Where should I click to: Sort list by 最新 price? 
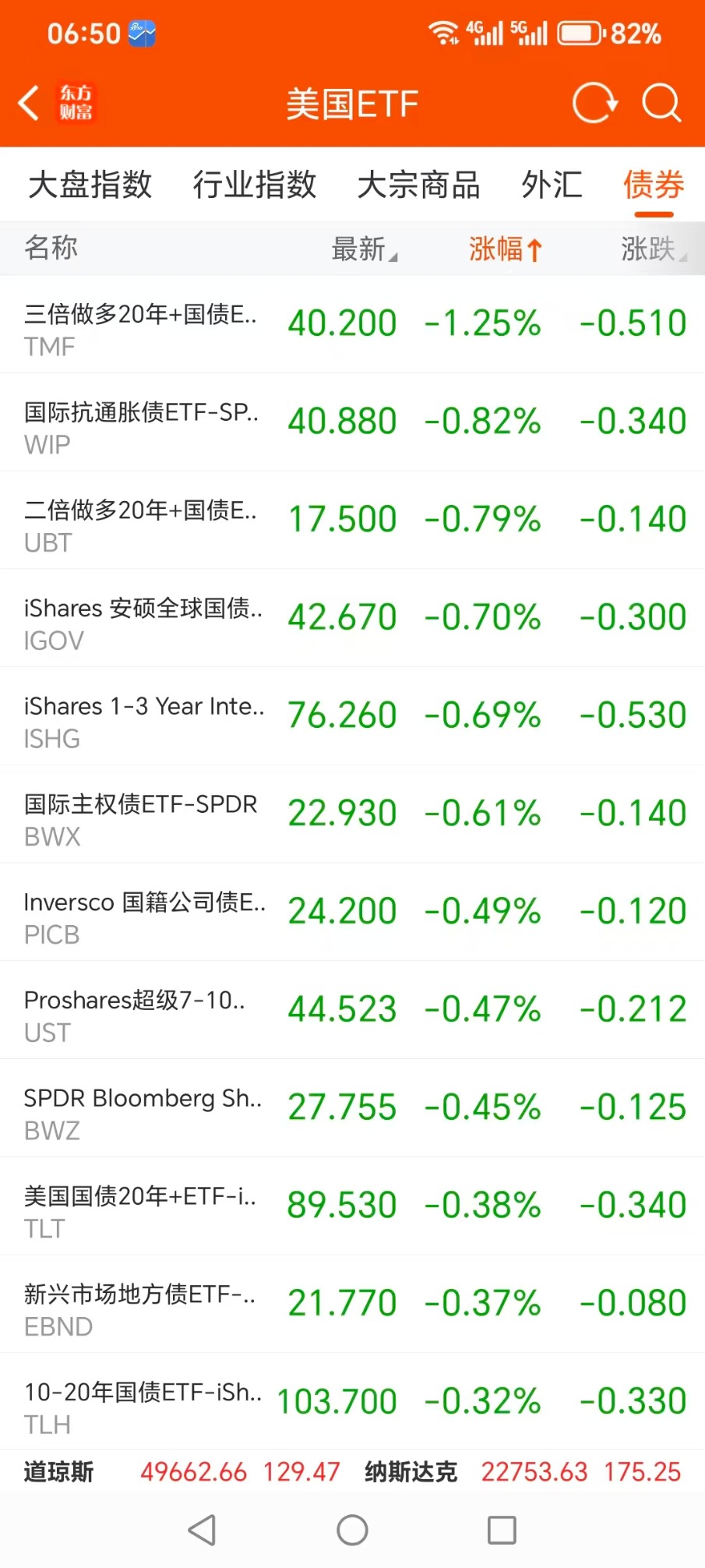pyautogui.click(x=363, y=249)
